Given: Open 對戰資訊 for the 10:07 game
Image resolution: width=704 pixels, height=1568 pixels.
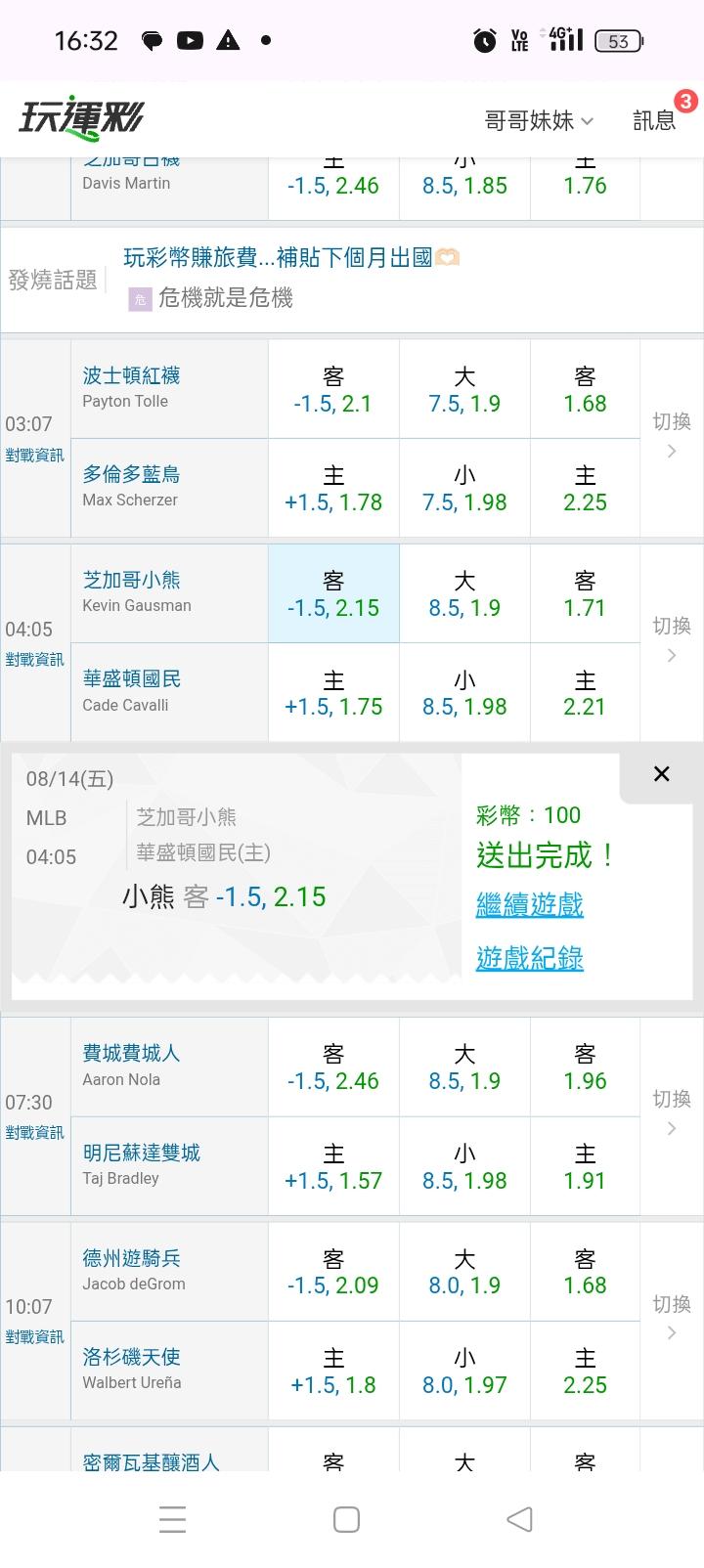Looking at the screenshot, I should pos(34,1337).
